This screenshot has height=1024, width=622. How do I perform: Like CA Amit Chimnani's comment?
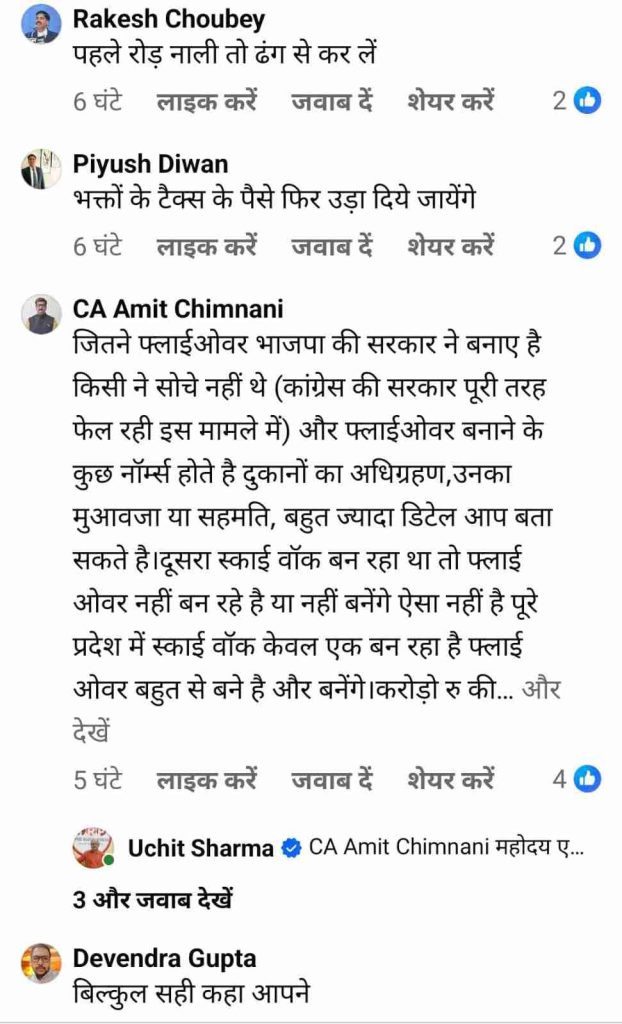coord(207,779)
